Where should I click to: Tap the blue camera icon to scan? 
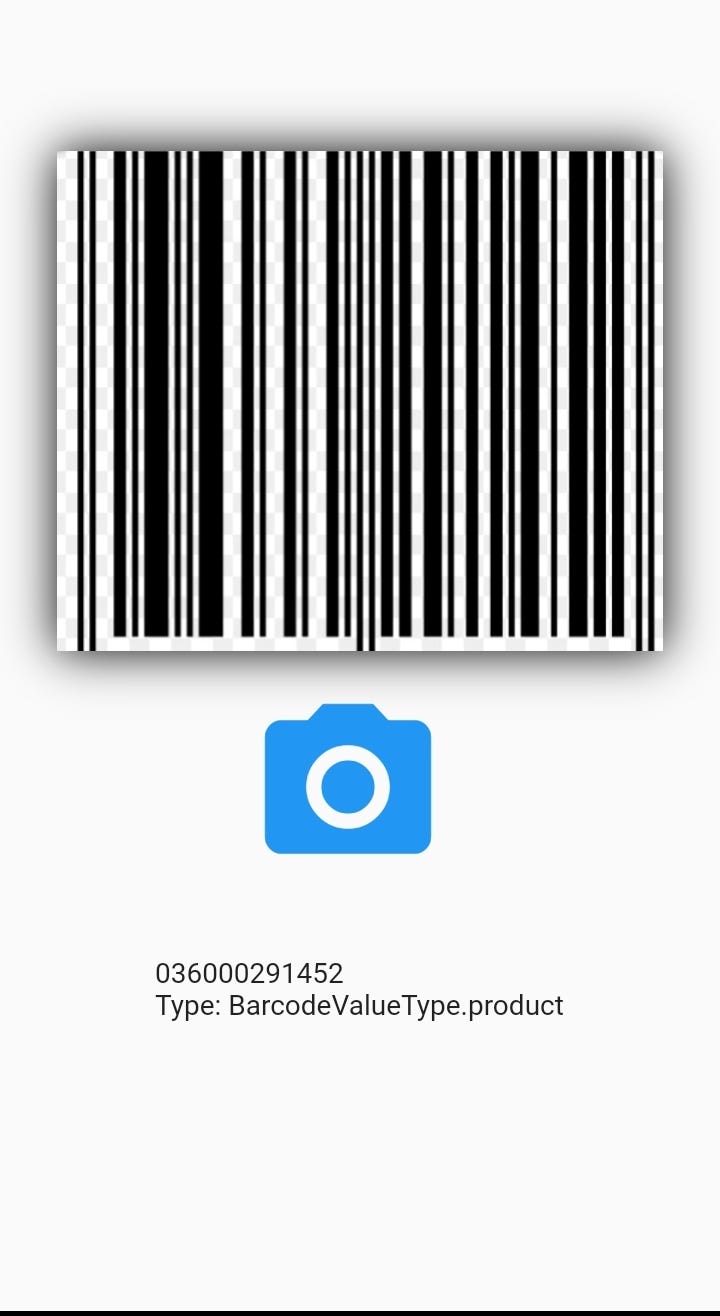[347, 778]
